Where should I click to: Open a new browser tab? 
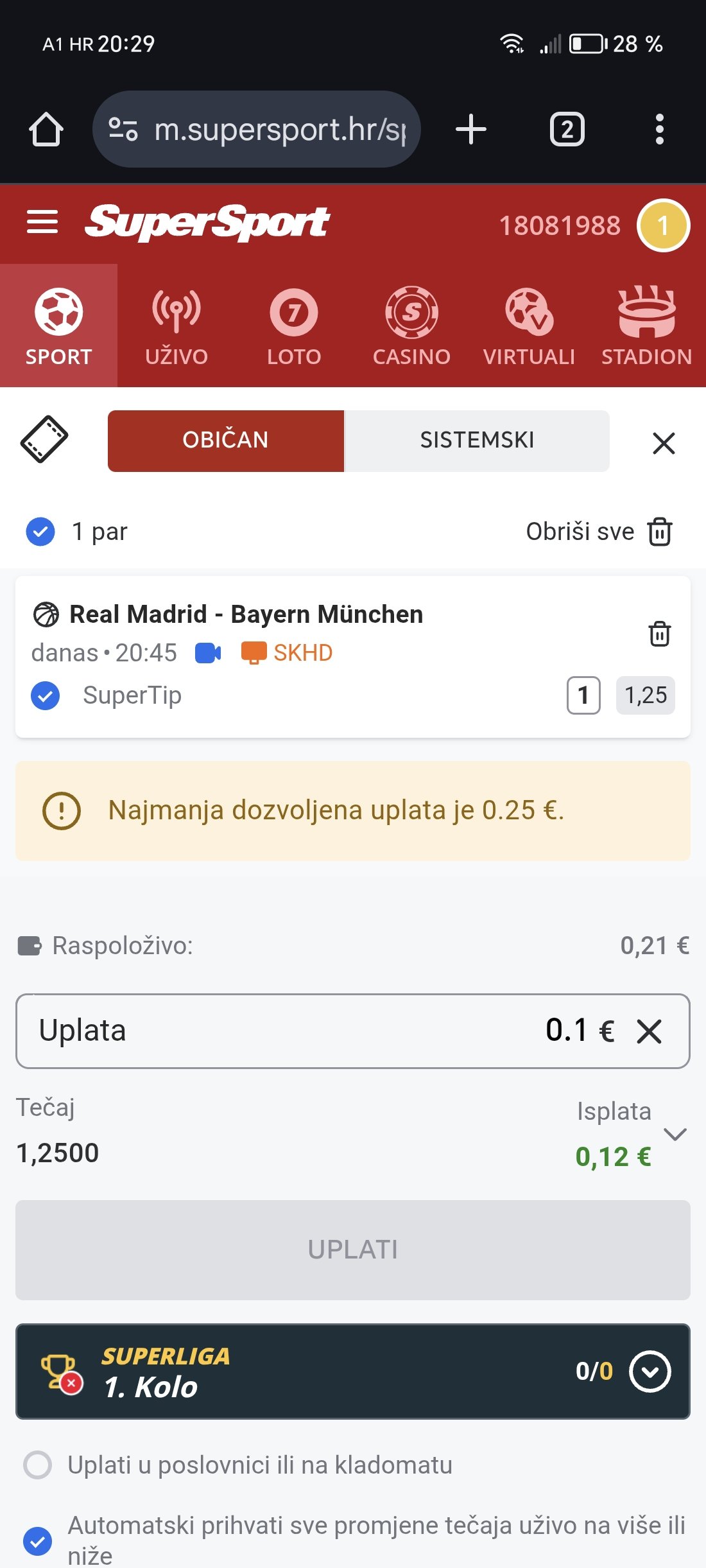click(x=471, y=130)
